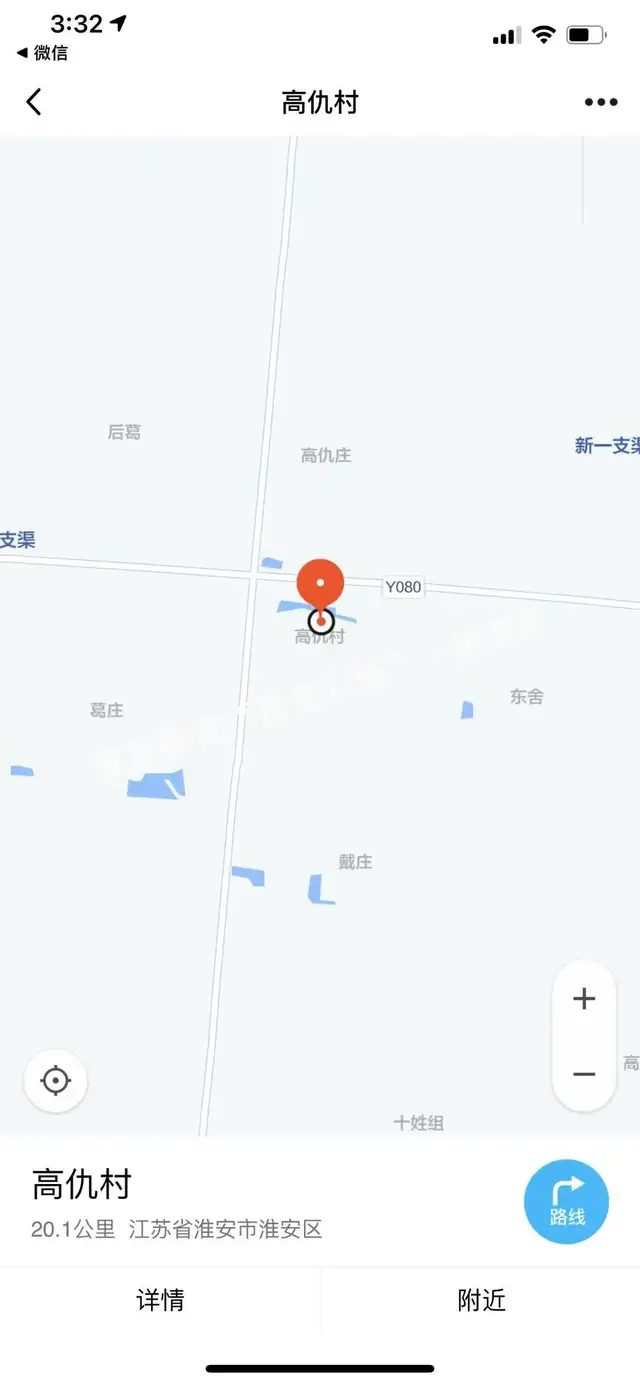The width and height of the screenshot is (640, 1385).
Task: Switch to the 附近 nearby tab
Action: (481, 1300)
